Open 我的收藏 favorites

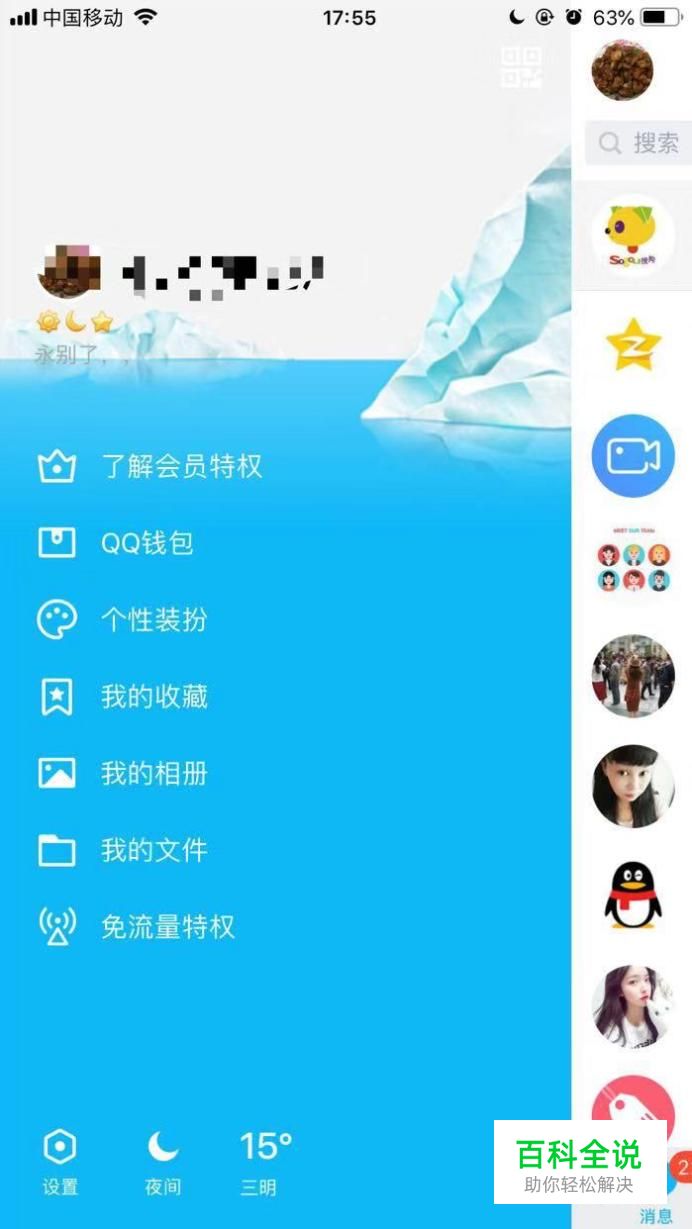coord(153,697)
